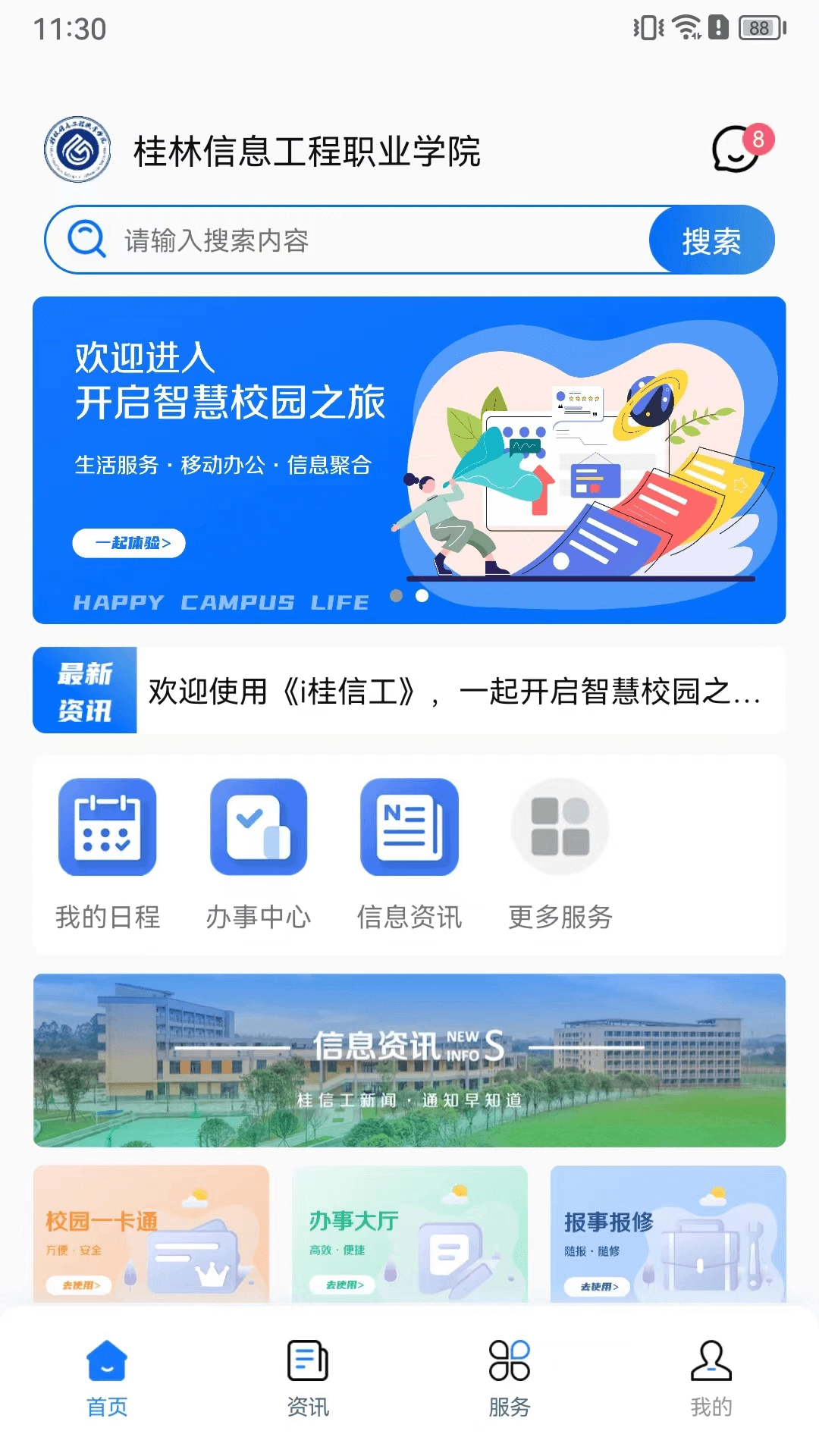Viewport: 819px width, 1456px height.
Task: Tap the 一起体验 banner button
Action: click(x=130, y=544)
